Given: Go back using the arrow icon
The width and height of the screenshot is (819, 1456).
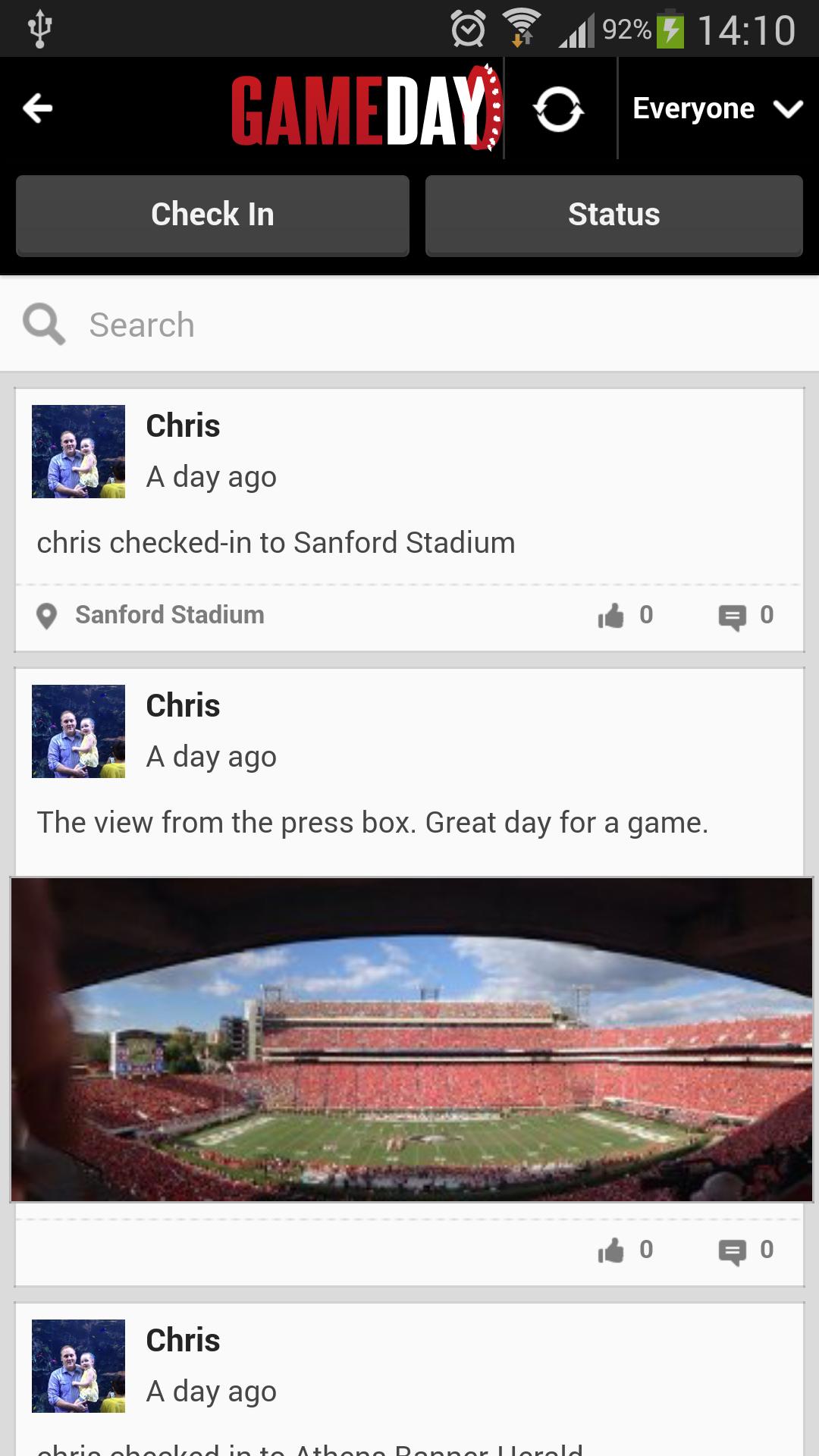Looking at the screenshot, I should click(38, 108).
